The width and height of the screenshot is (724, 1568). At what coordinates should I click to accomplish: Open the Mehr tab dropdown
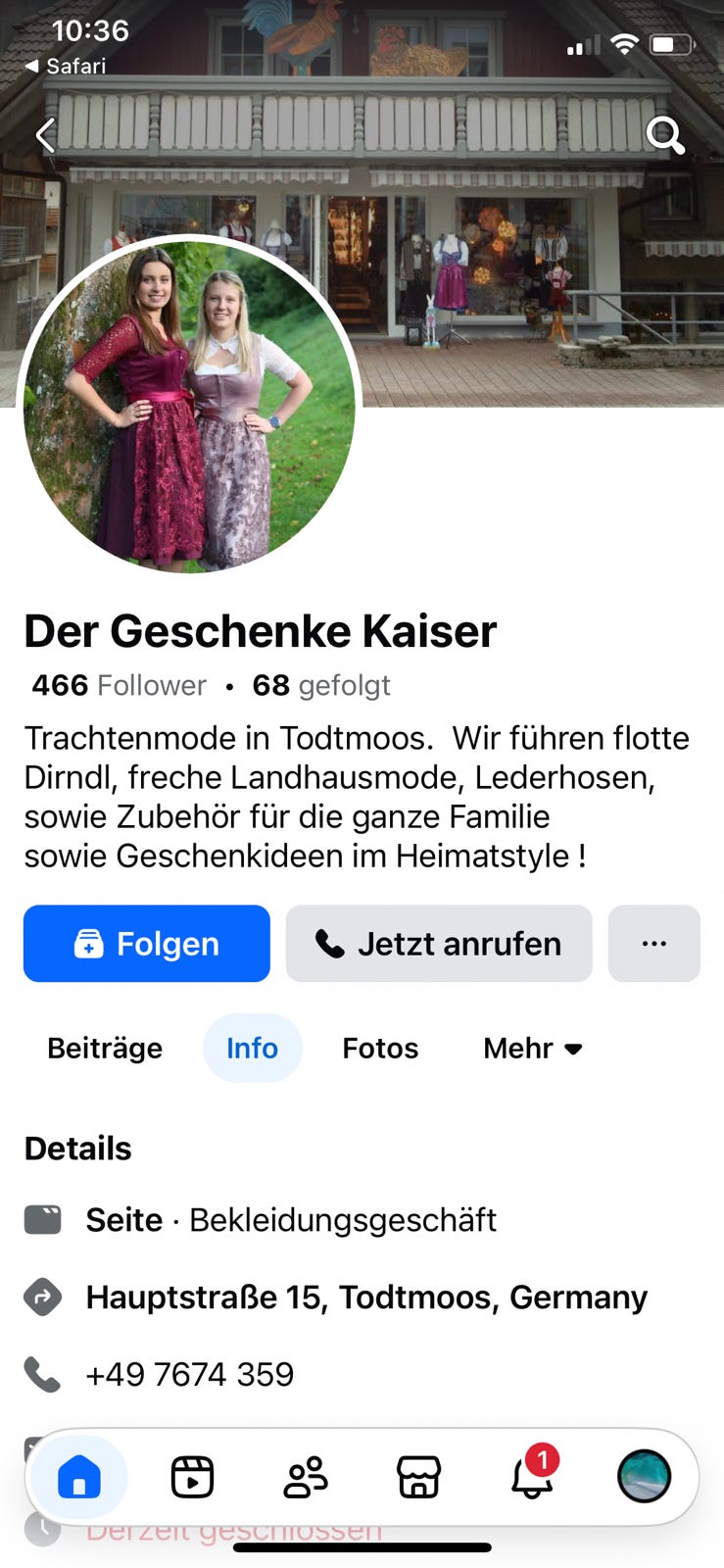point(532,1048)
